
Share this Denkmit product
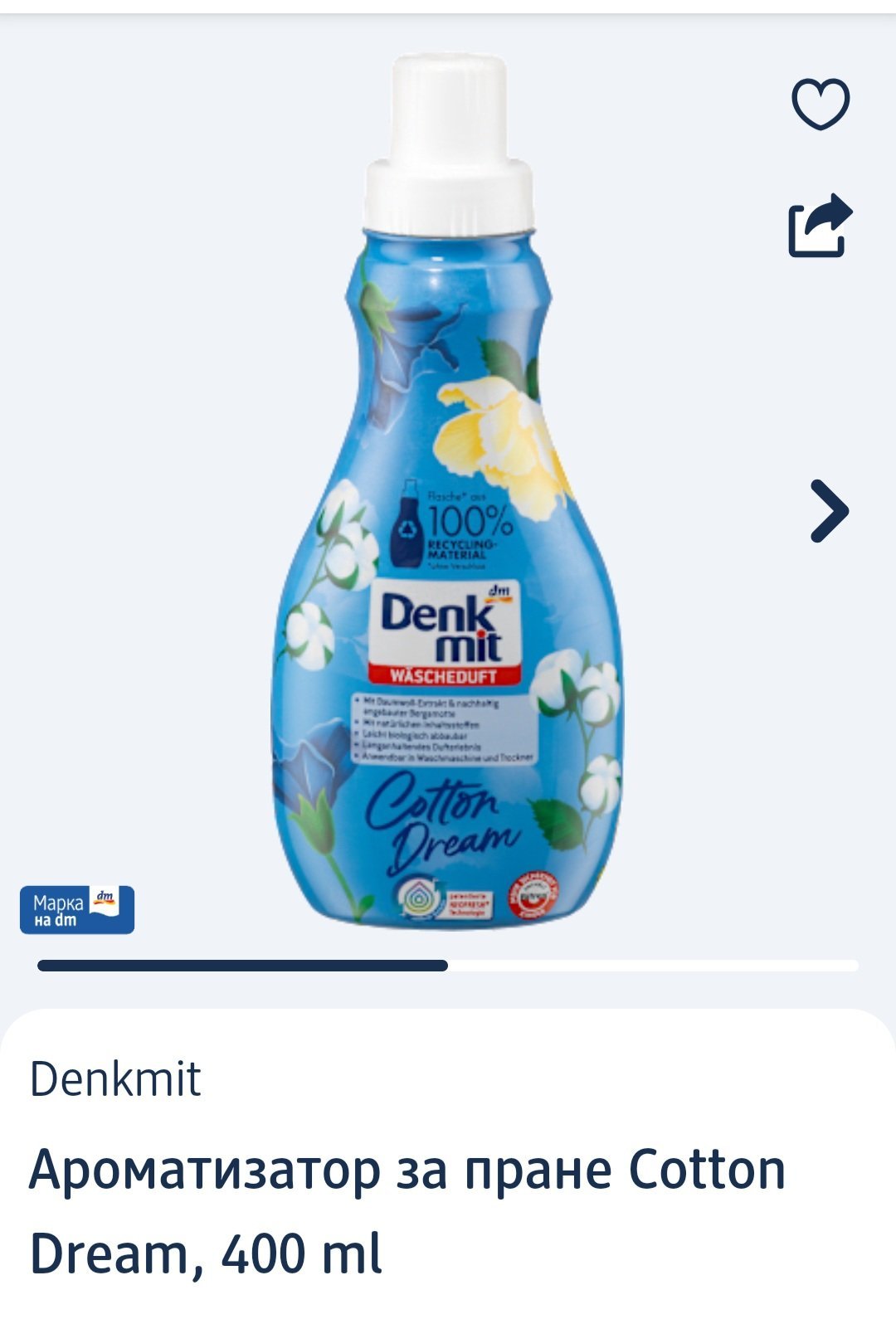pyautogui.click(x=820, y=225)
